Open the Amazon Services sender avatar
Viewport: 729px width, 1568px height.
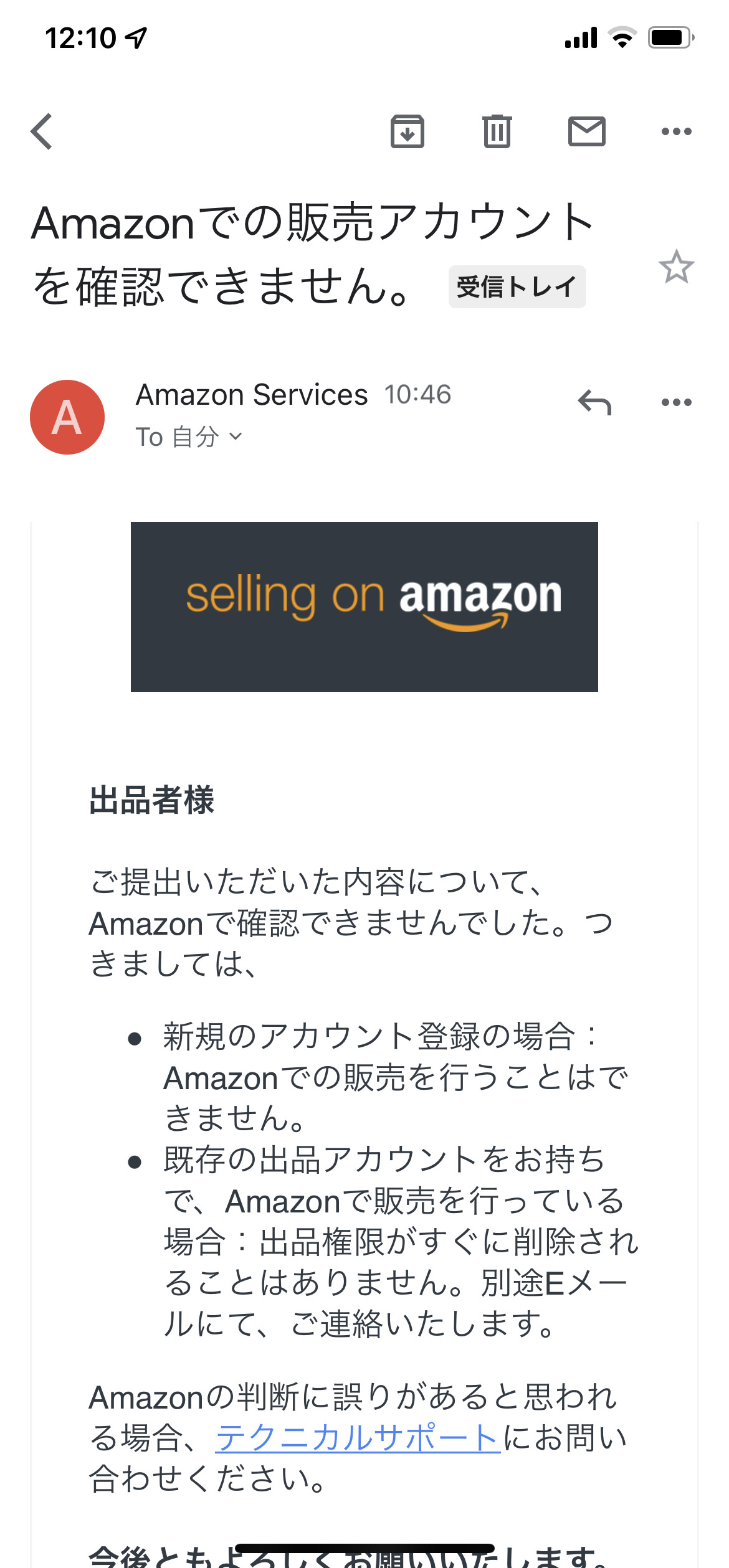pyautogui.click(x=67, y=417)
